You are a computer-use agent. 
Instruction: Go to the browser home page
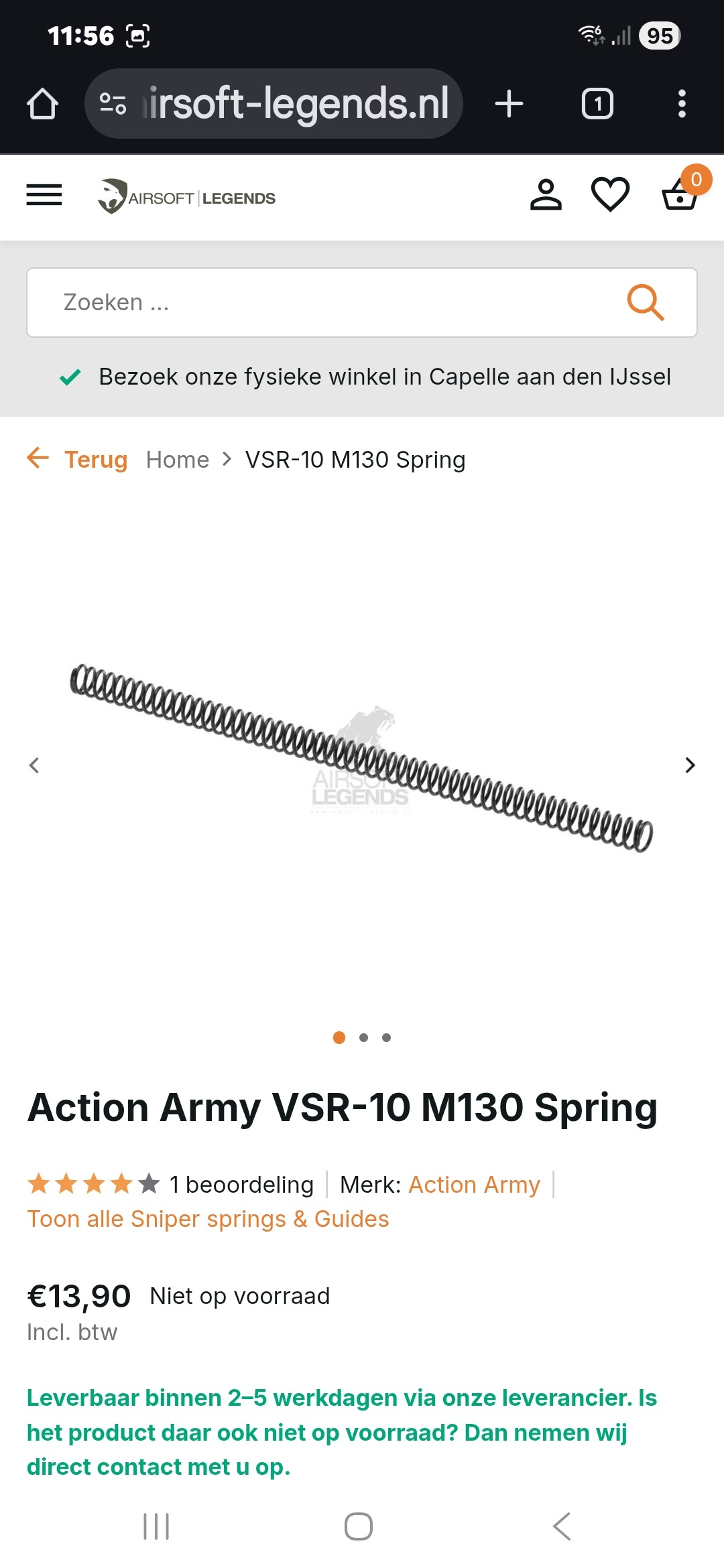tap(42, 104)
